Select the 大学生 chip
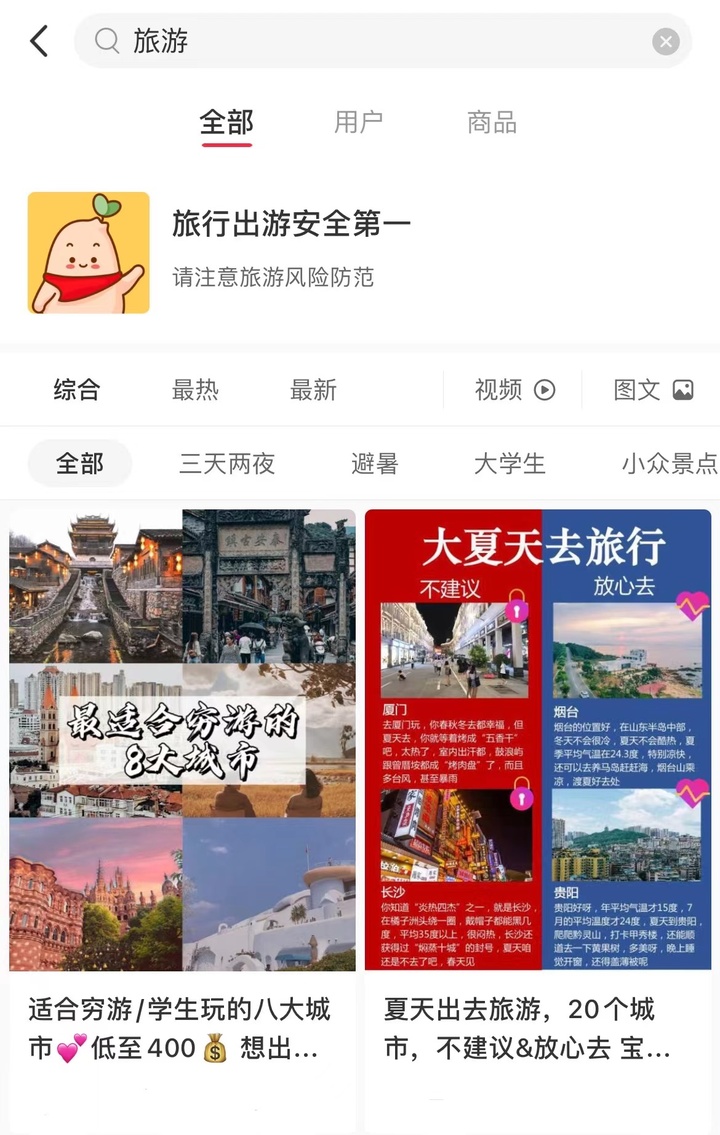This screenshot has width=720, height=1135. pos(510,464)
